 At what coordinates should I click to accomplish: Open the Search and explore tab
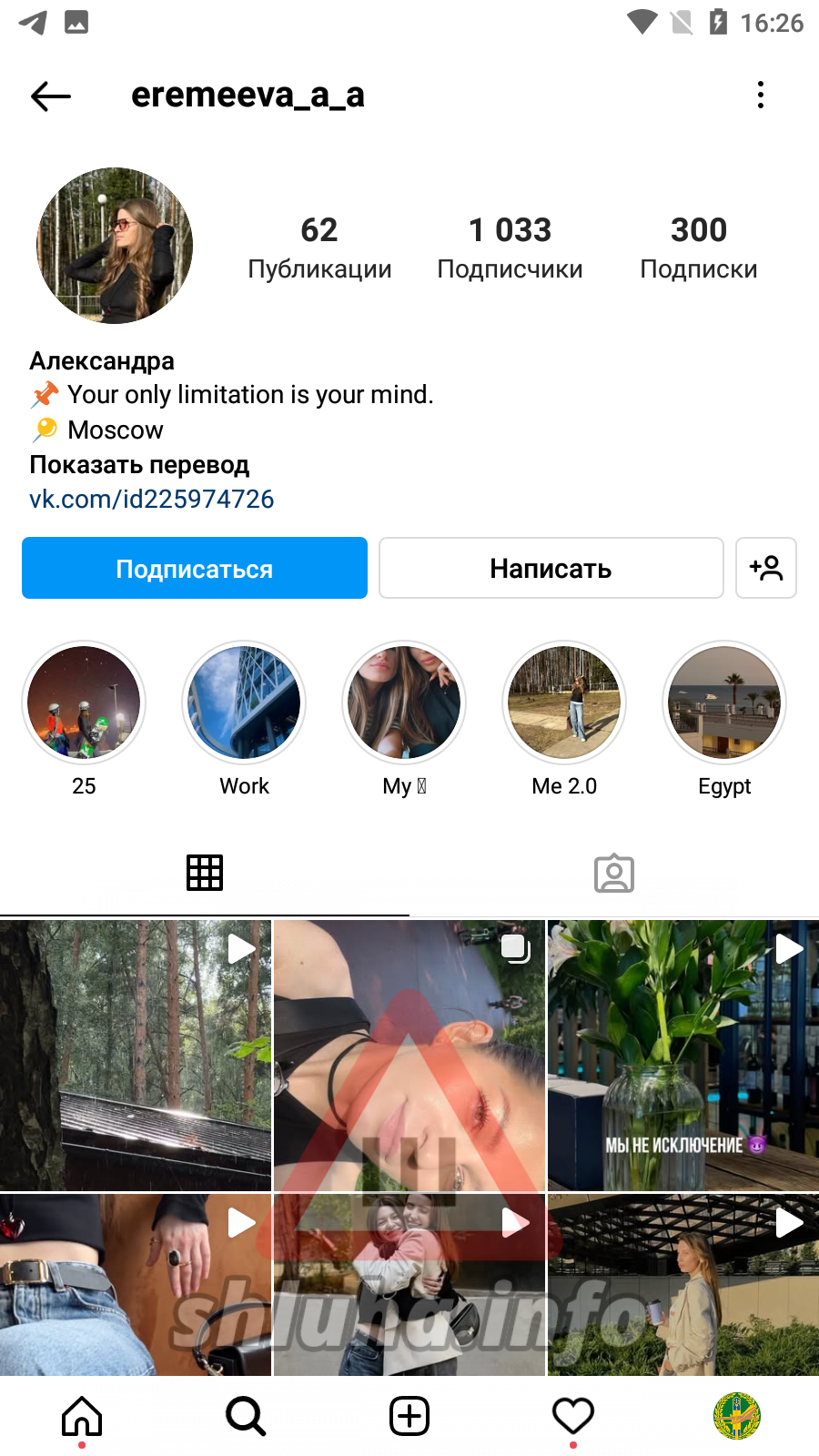(246, 1416)
